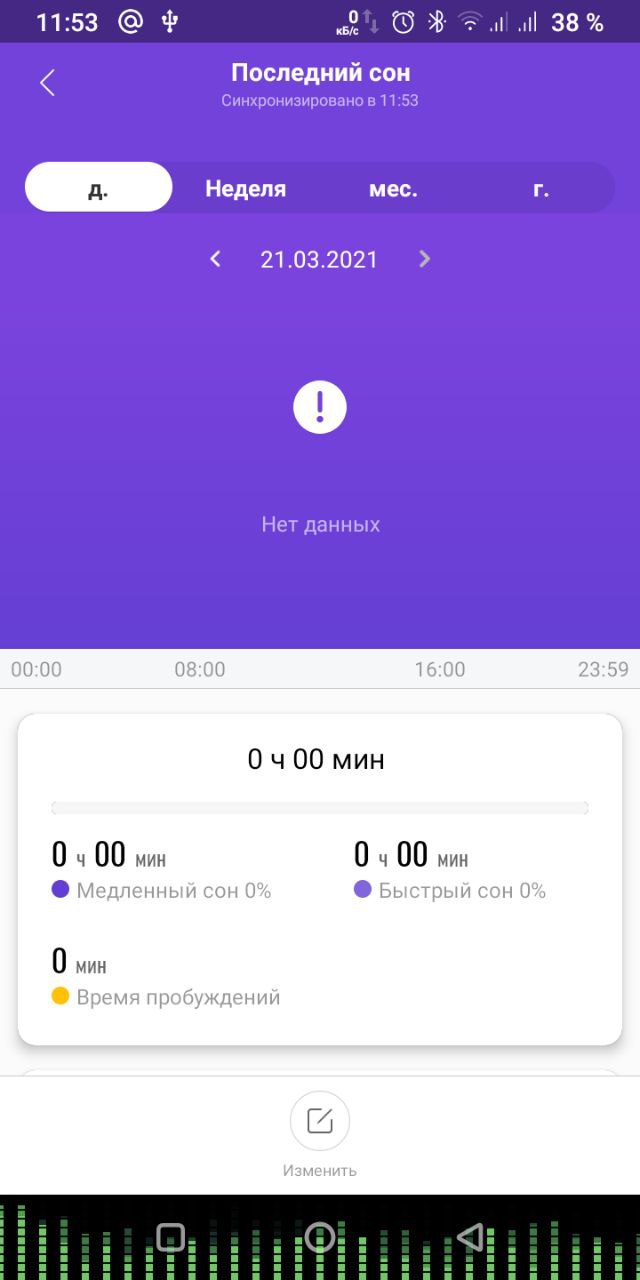Tap the system home button

[320, 1237]
